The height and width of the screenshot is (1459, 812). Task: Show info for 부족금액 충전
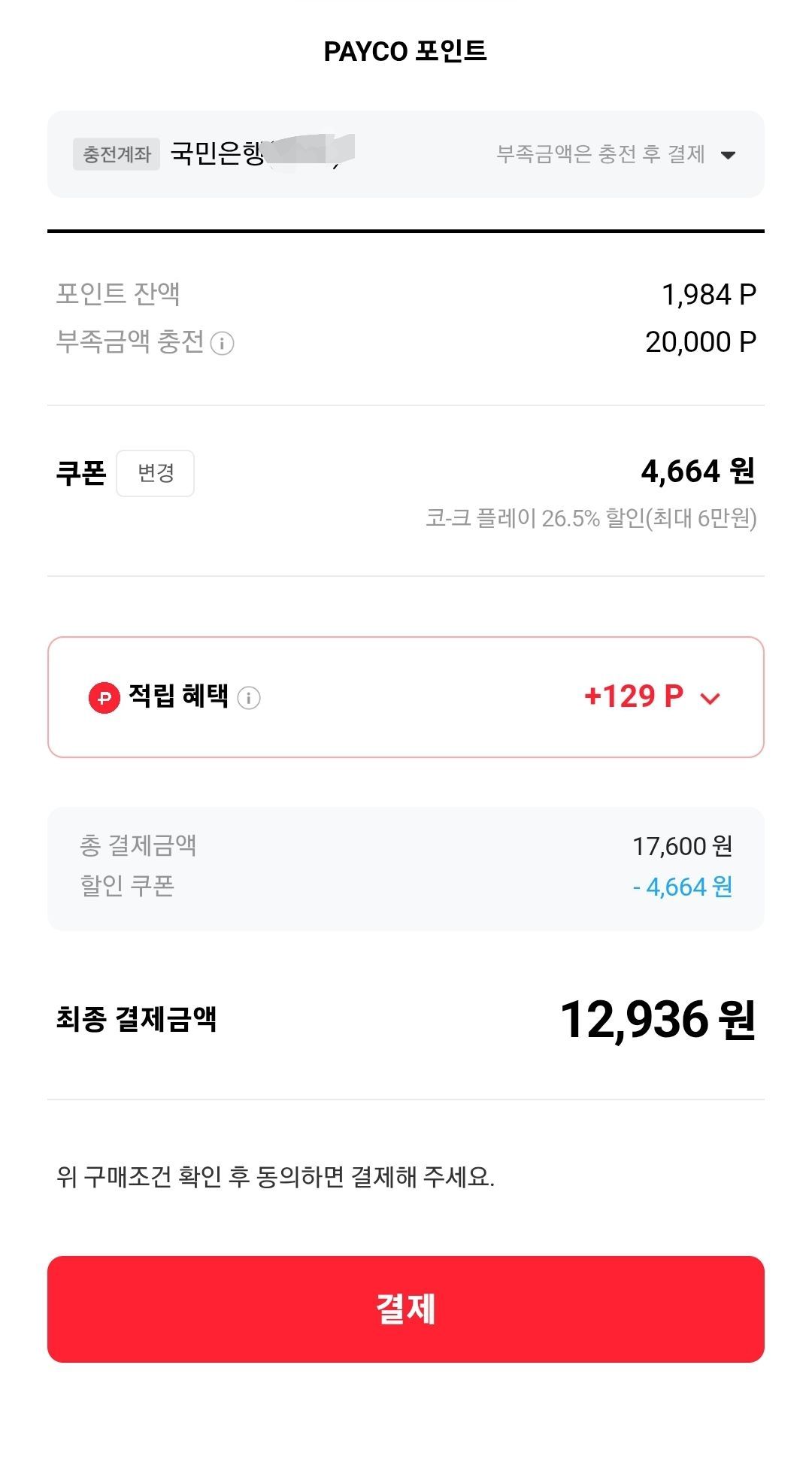[x=223, y=344]
